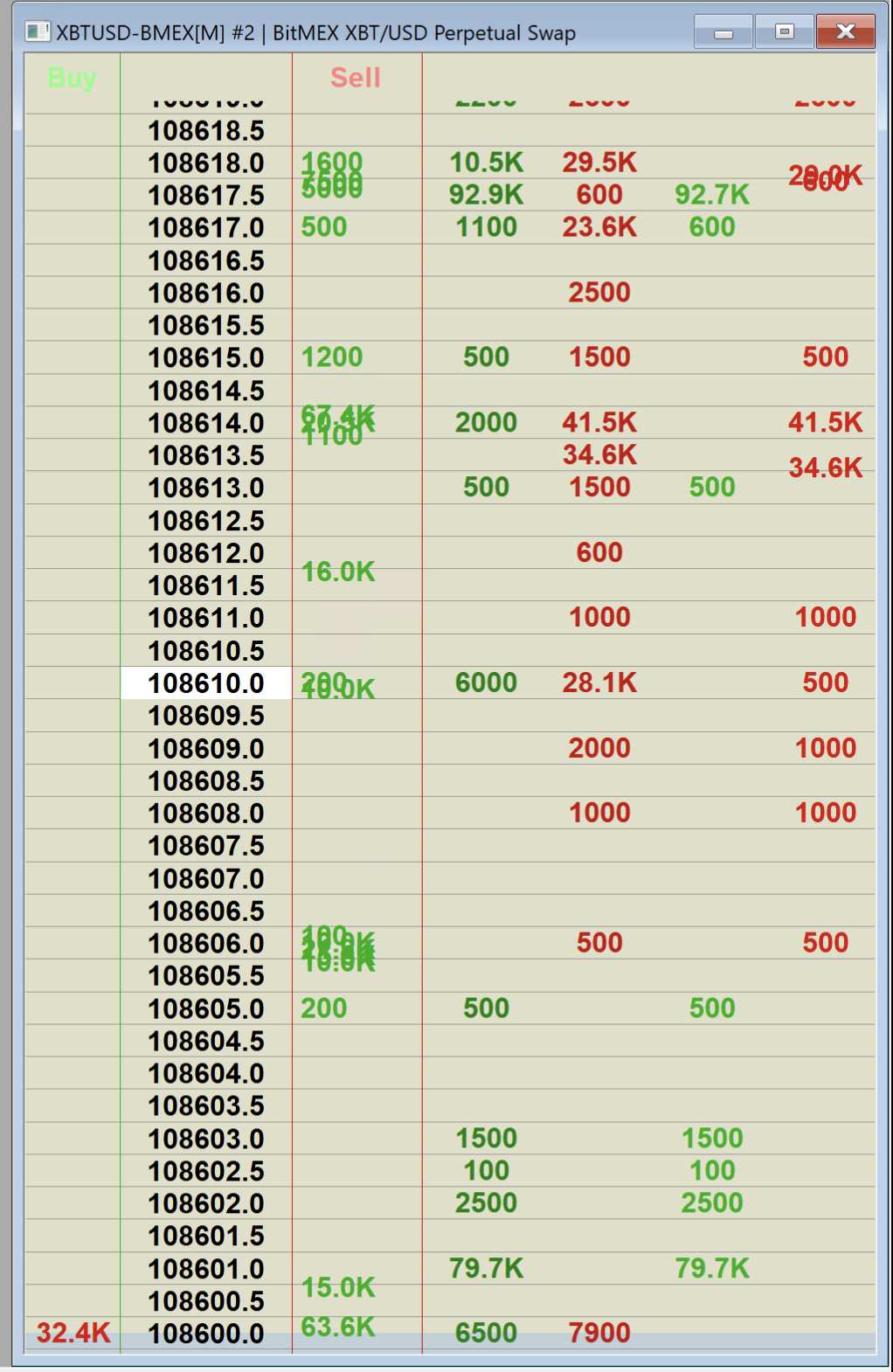Screen dimensions: 893x1372
Task: Tap the Sell column header
Action: (x=356, y=78)
